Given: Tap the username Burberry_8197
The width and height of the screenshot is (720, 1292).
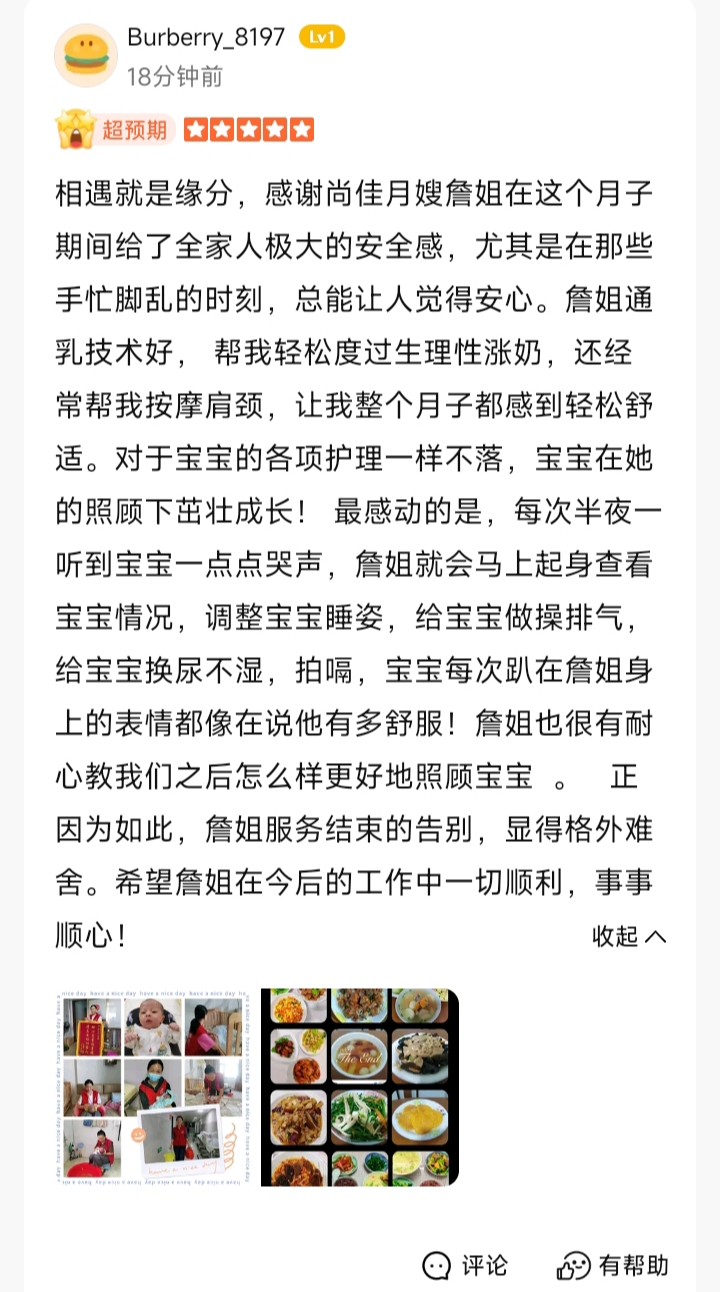Looking at the screenshot, I should pyautogui.click(x=206, y=37).
